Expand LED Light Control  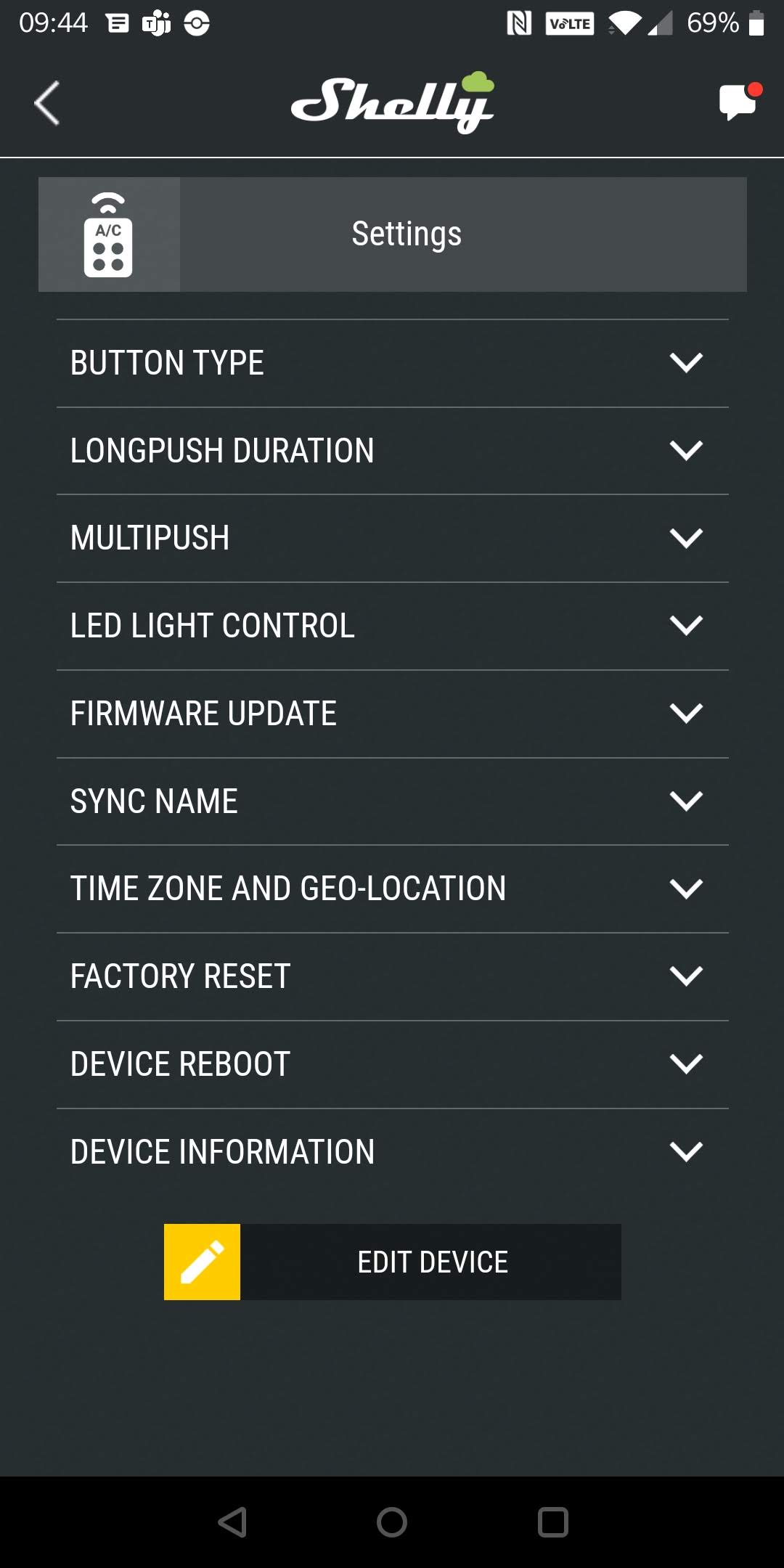[x=392, y=626]
